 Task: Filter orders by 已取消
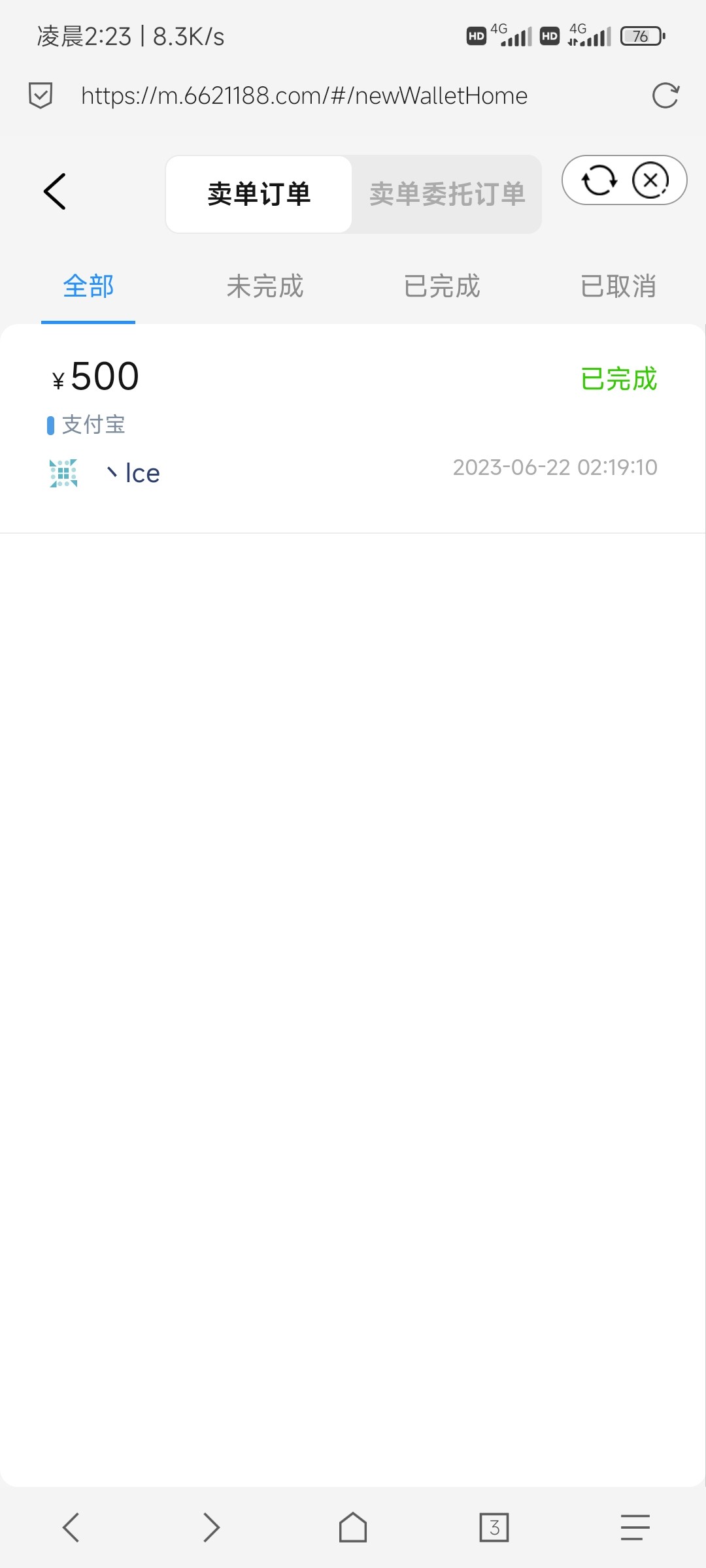coord(618,286)
